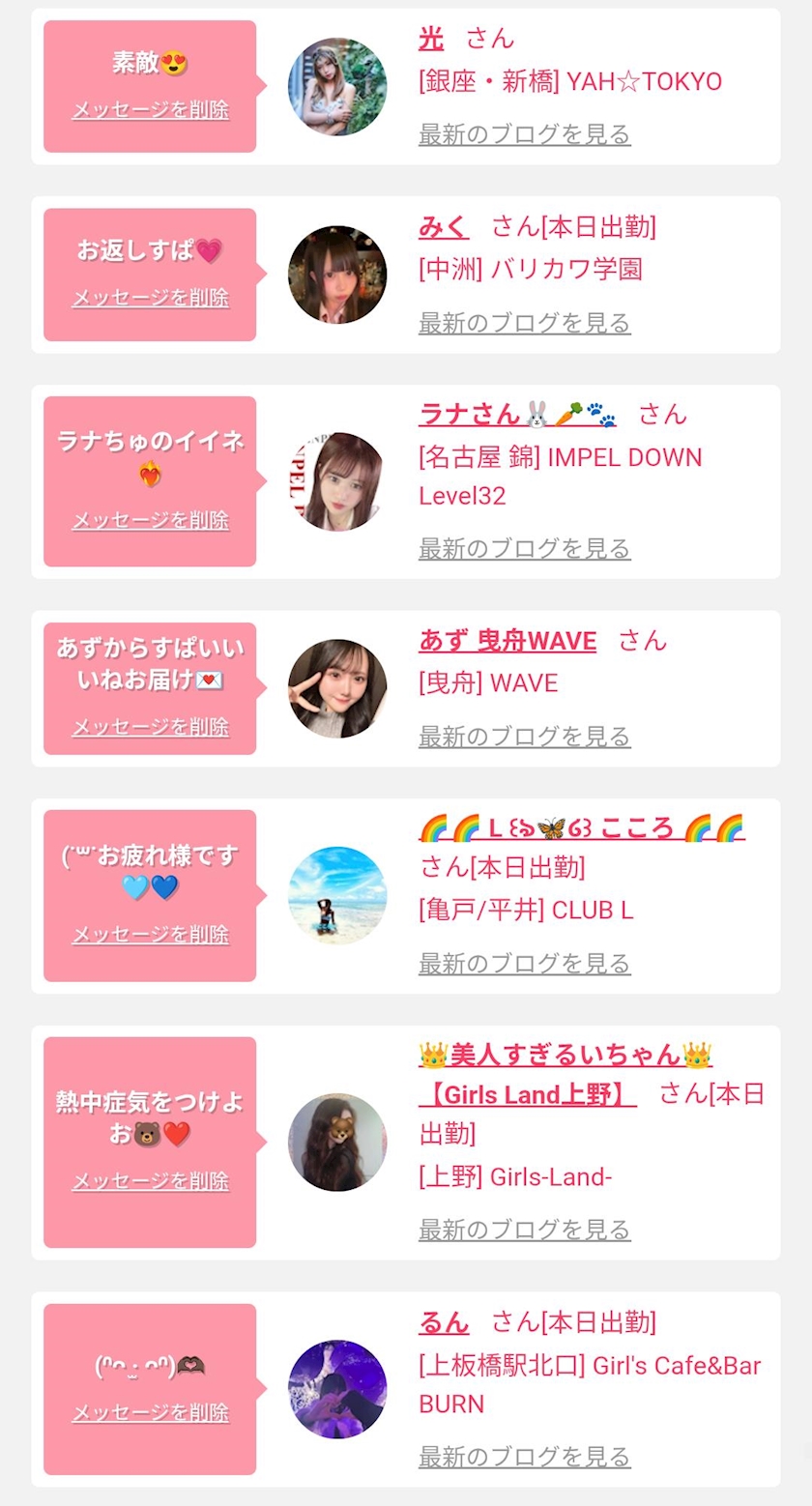Open あず 曳舟WAVE profile link

[507, 641]
